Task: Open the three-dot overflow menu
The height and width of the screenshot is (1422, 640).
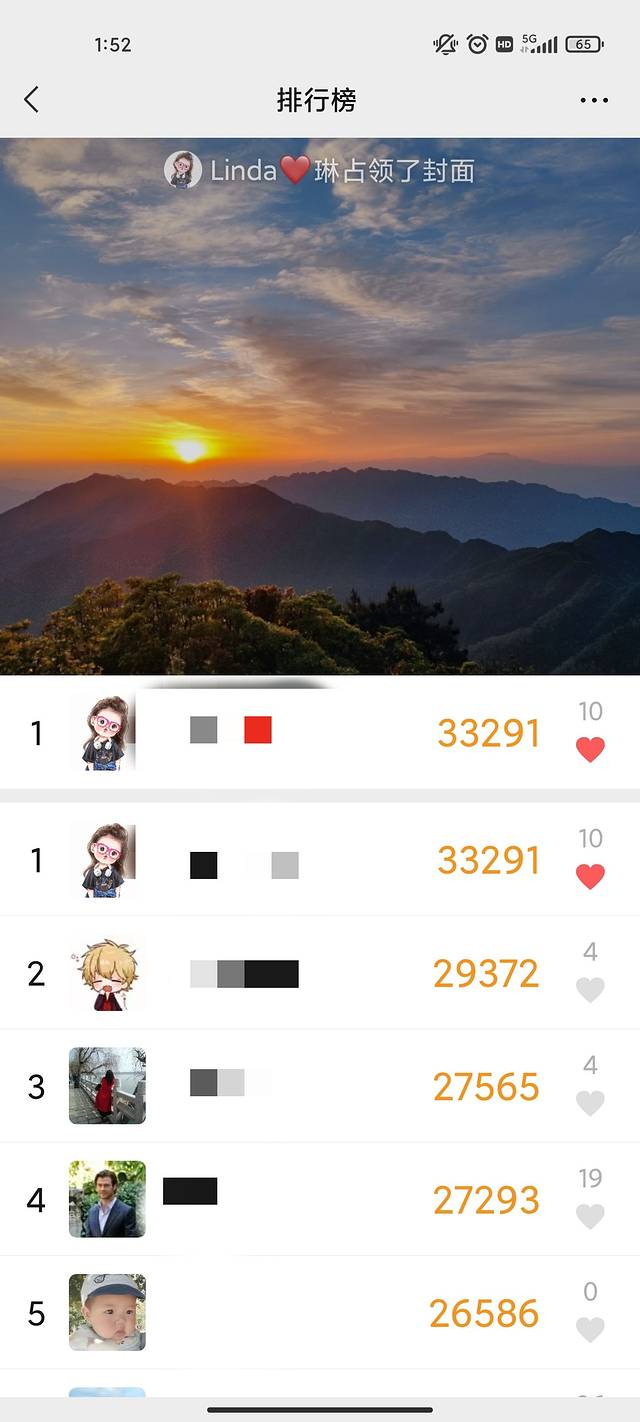Action: [594, 100]
